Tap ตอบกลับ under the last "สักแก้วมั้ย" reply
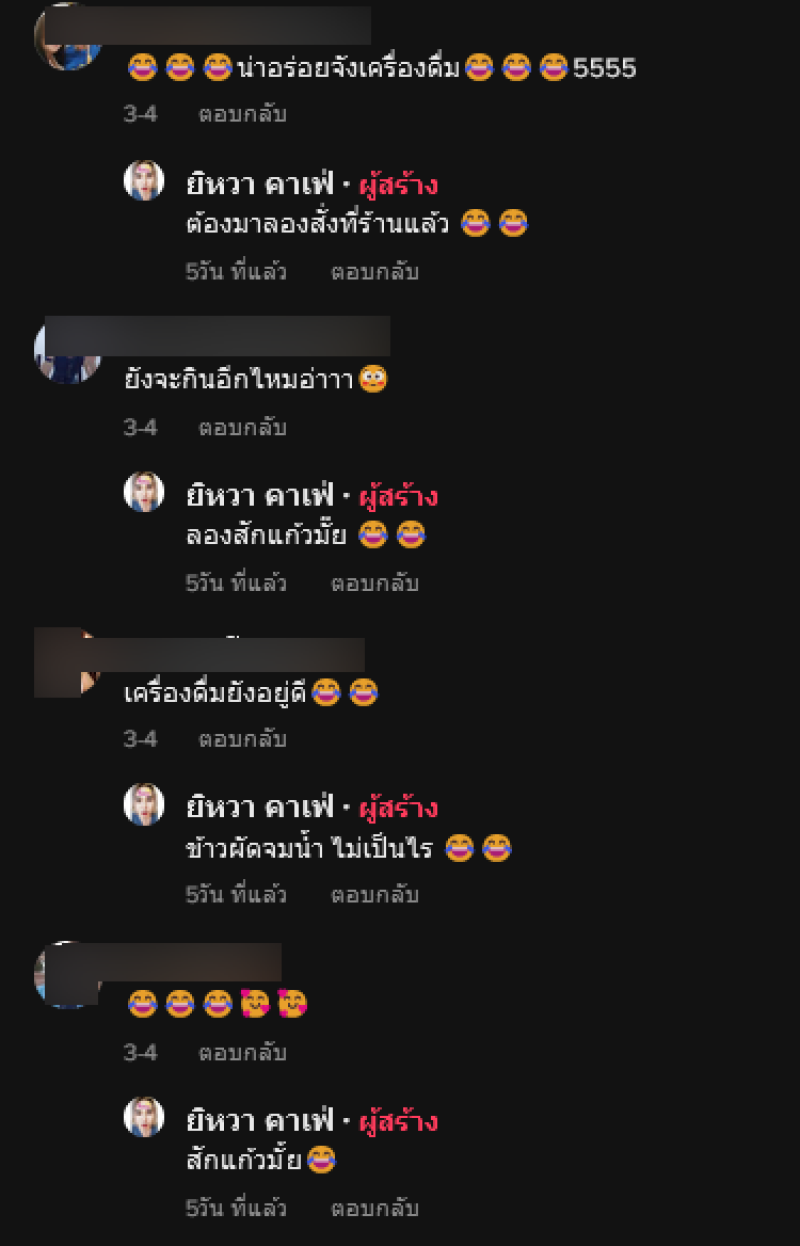800x1246 pixels. 374,1208
